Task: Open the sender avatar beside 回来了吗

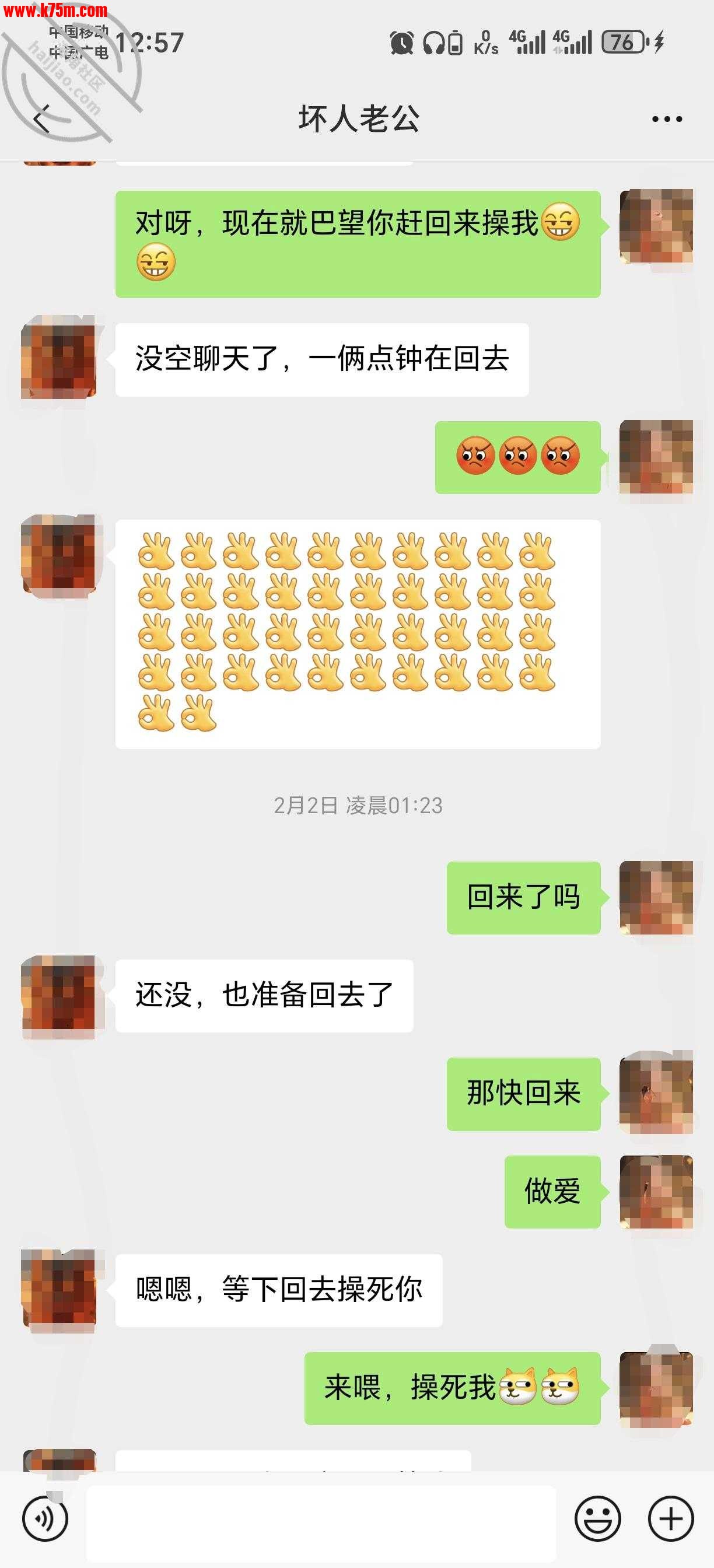Action: (656, 898)
